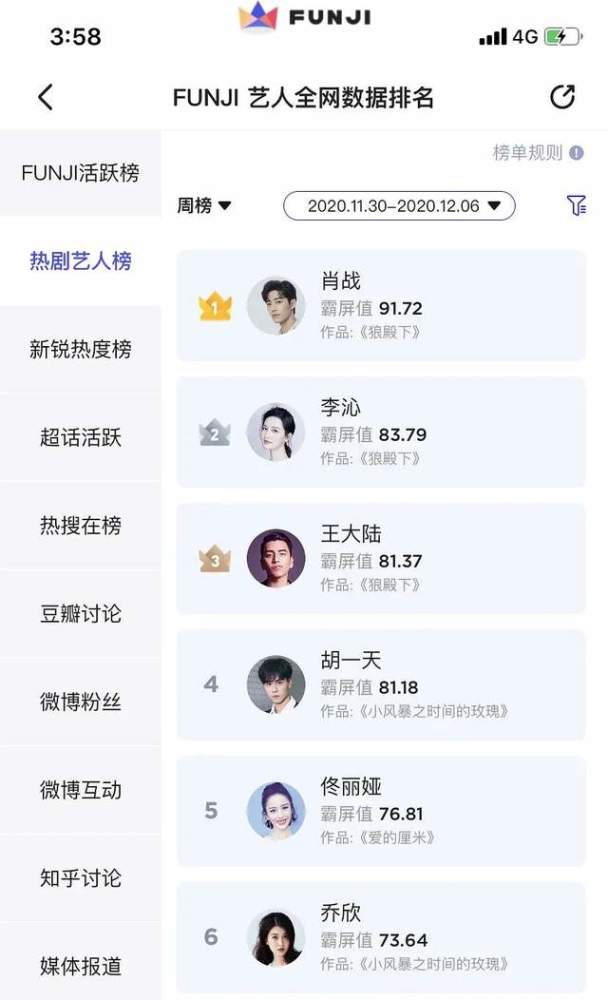
Task: Open the 2020.11.30–2020.12.06 date picker
Action: click(x=399, y=206)
